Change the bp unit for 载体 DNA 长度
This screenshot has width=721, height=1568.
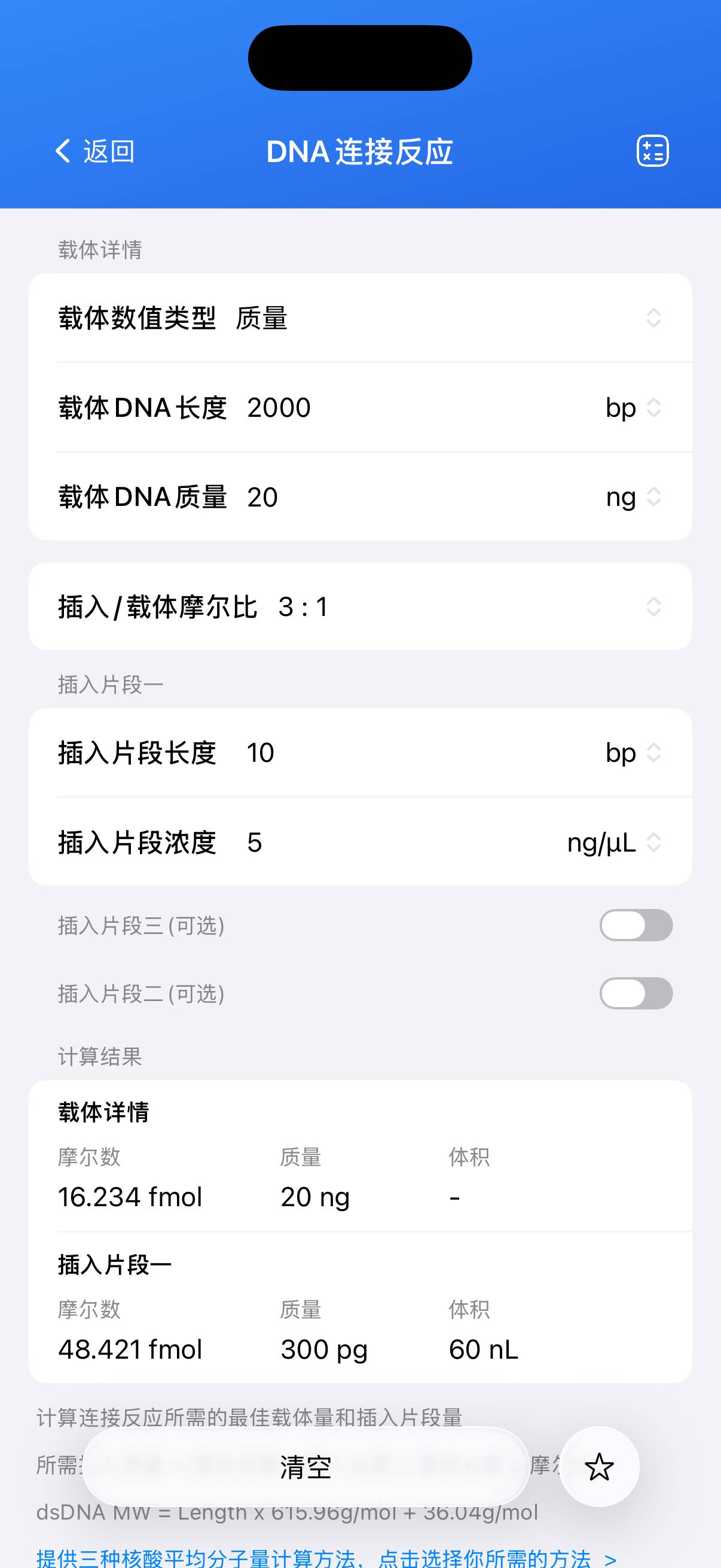click(x=633, y=407)
